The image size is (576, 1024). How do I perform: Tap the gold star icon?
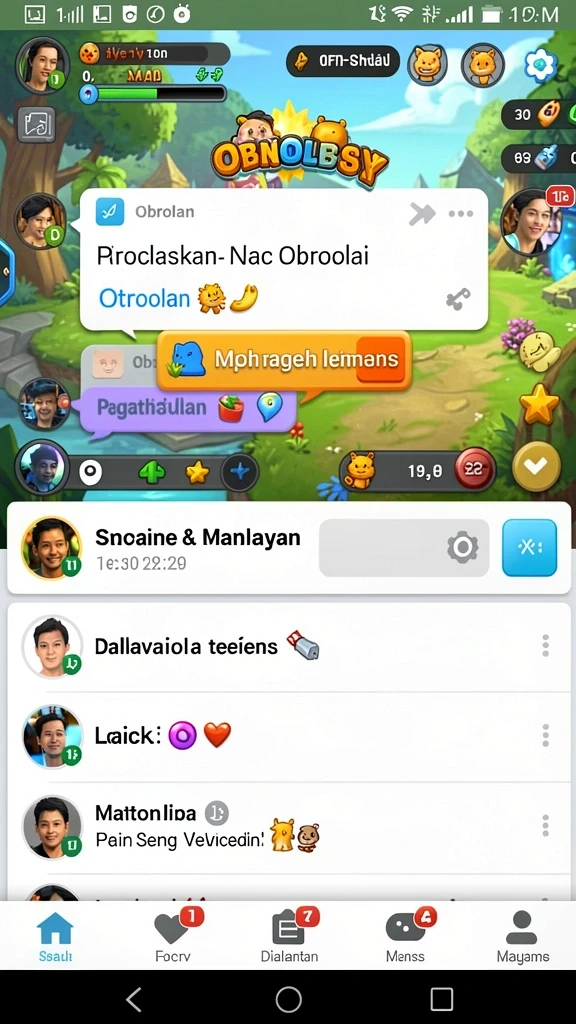point(539,405)
